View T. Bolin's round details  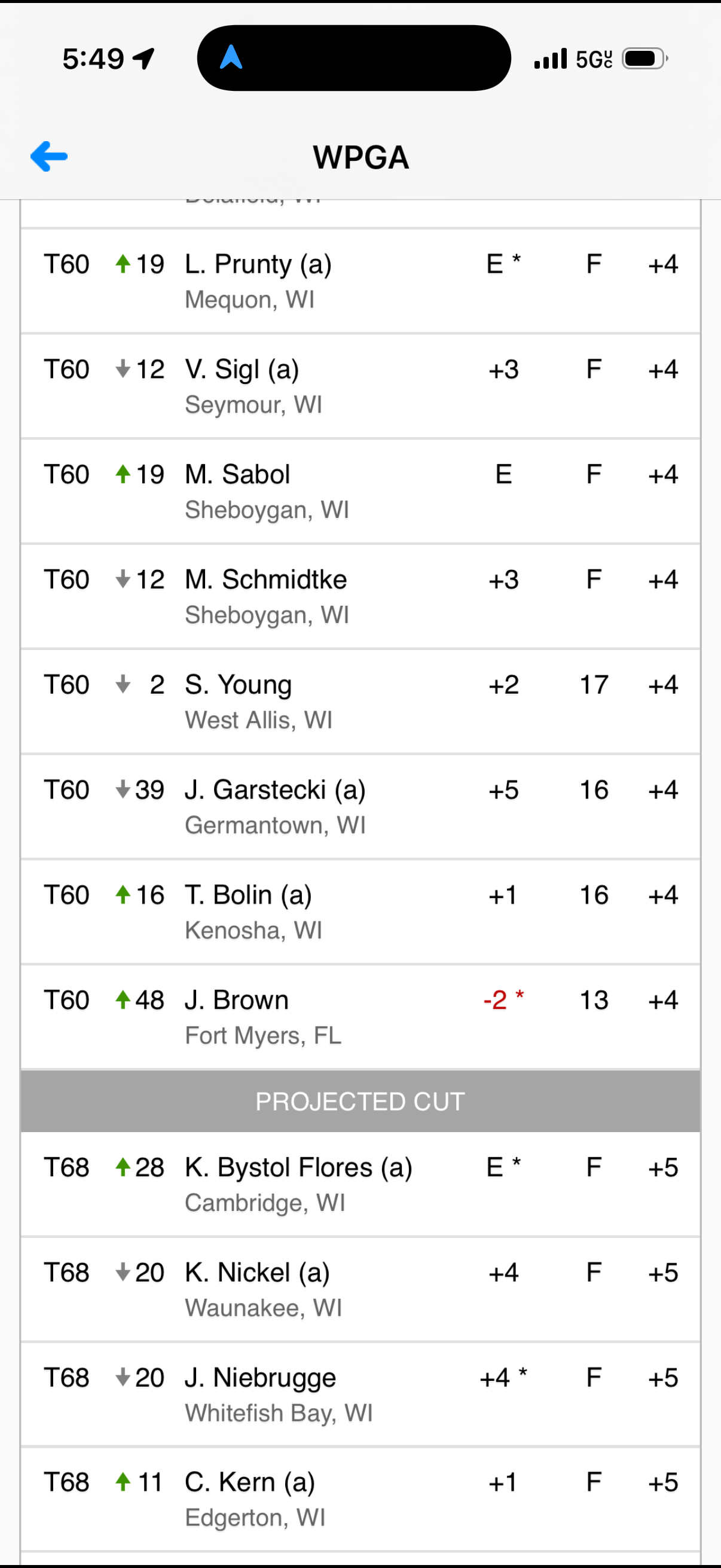(360, 913)
